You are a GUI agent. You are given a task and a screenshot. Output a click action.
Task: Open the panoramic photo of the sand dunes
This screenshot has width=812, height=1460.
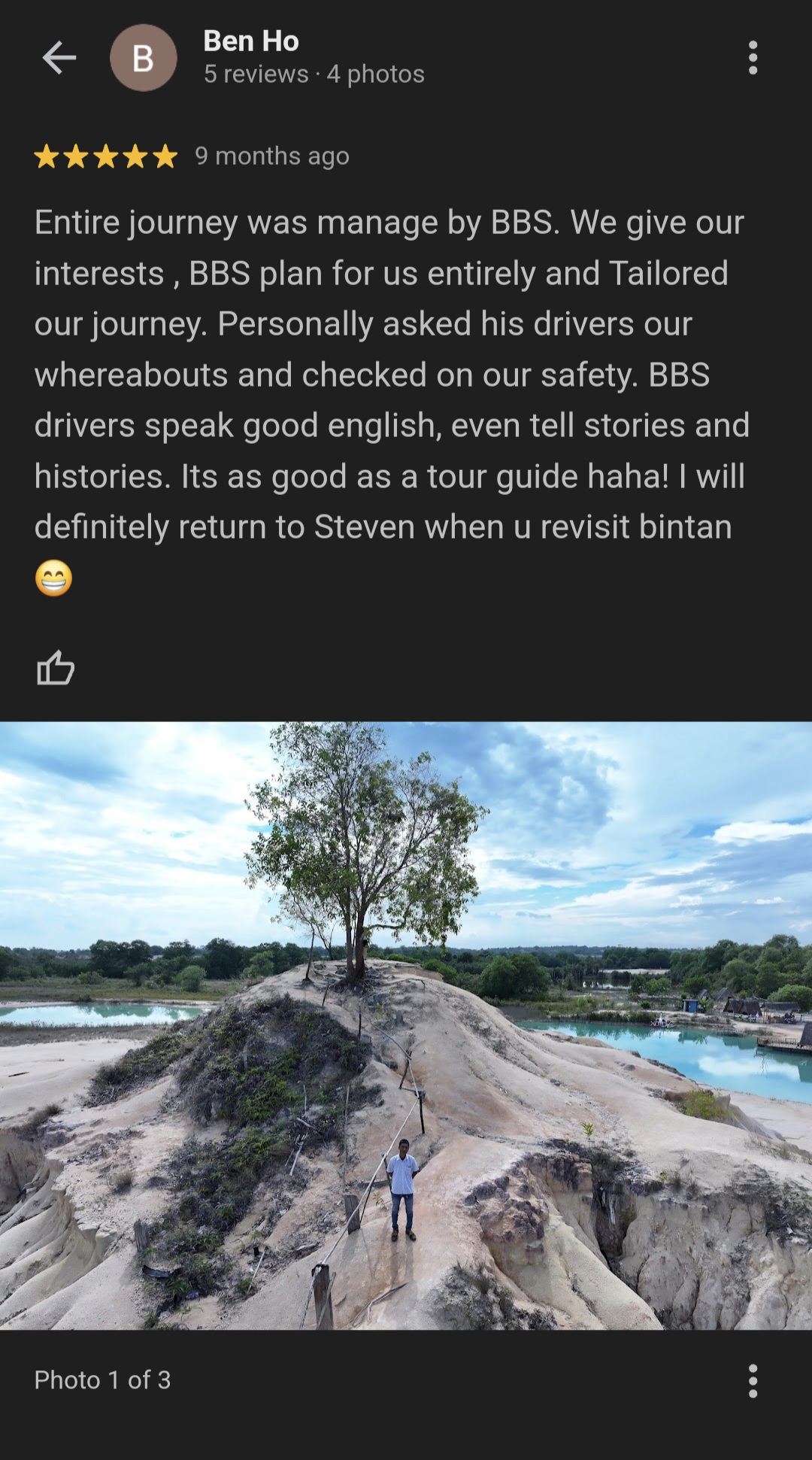point(406,1025)
